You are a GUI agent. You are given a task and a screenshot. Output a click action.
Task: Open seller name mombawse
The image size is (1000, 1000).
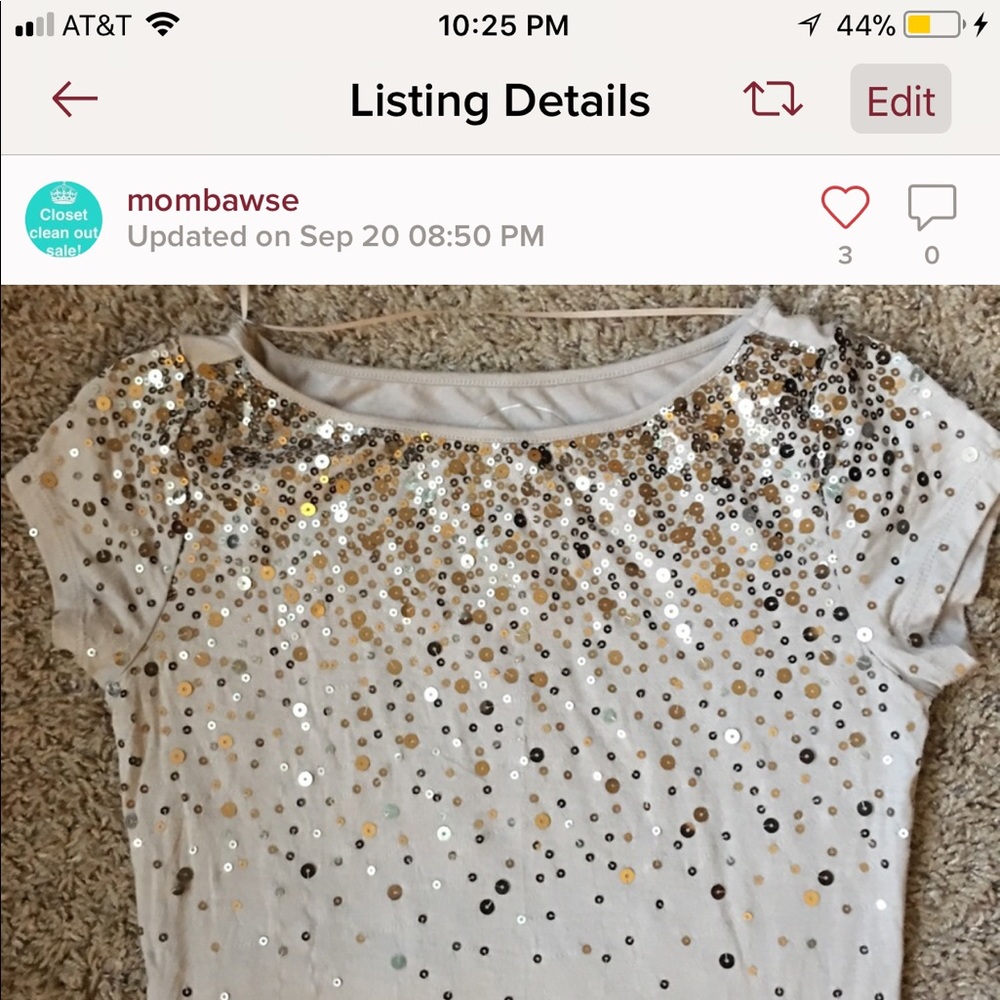point(213,200)
